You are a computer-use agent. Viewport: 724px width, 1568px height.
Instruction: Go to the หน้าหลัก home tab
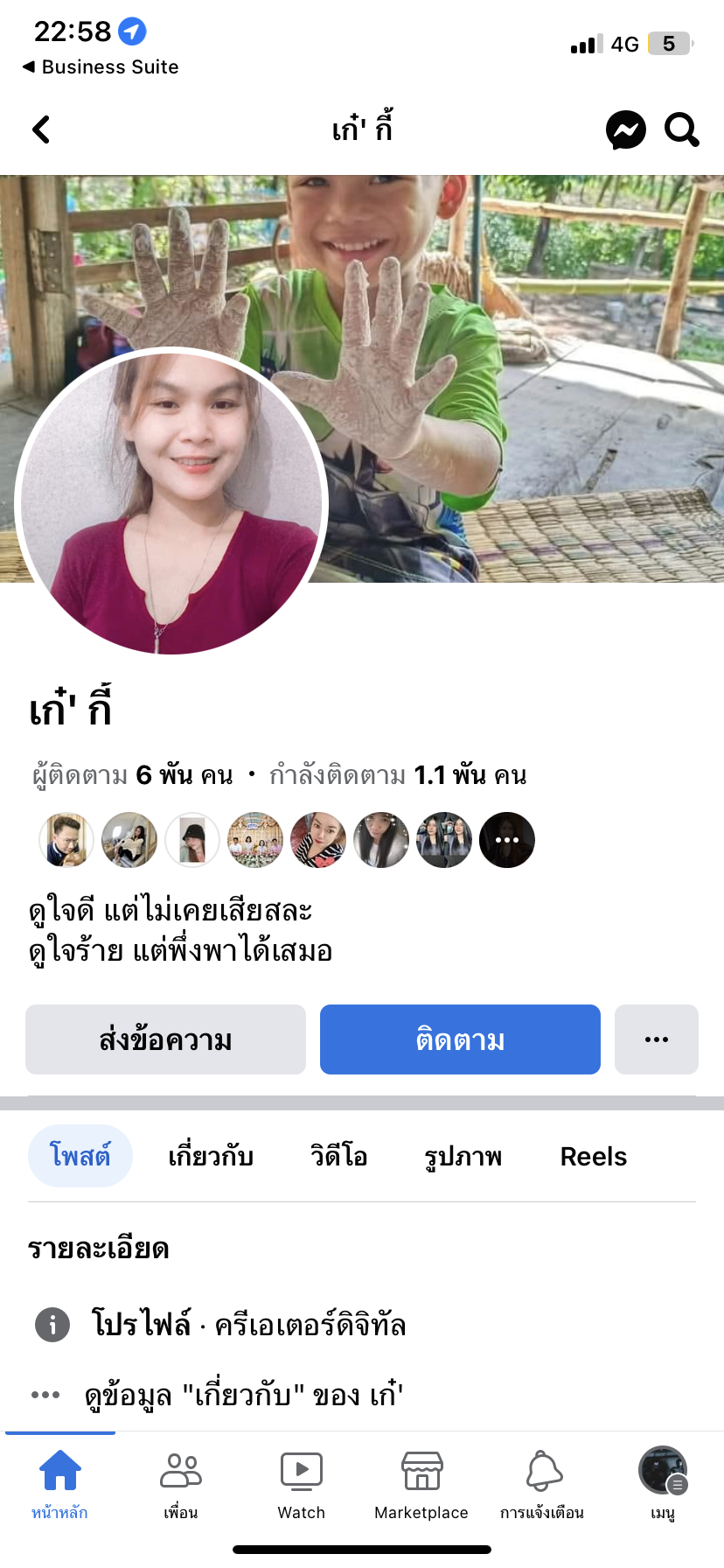[59, 1483]
